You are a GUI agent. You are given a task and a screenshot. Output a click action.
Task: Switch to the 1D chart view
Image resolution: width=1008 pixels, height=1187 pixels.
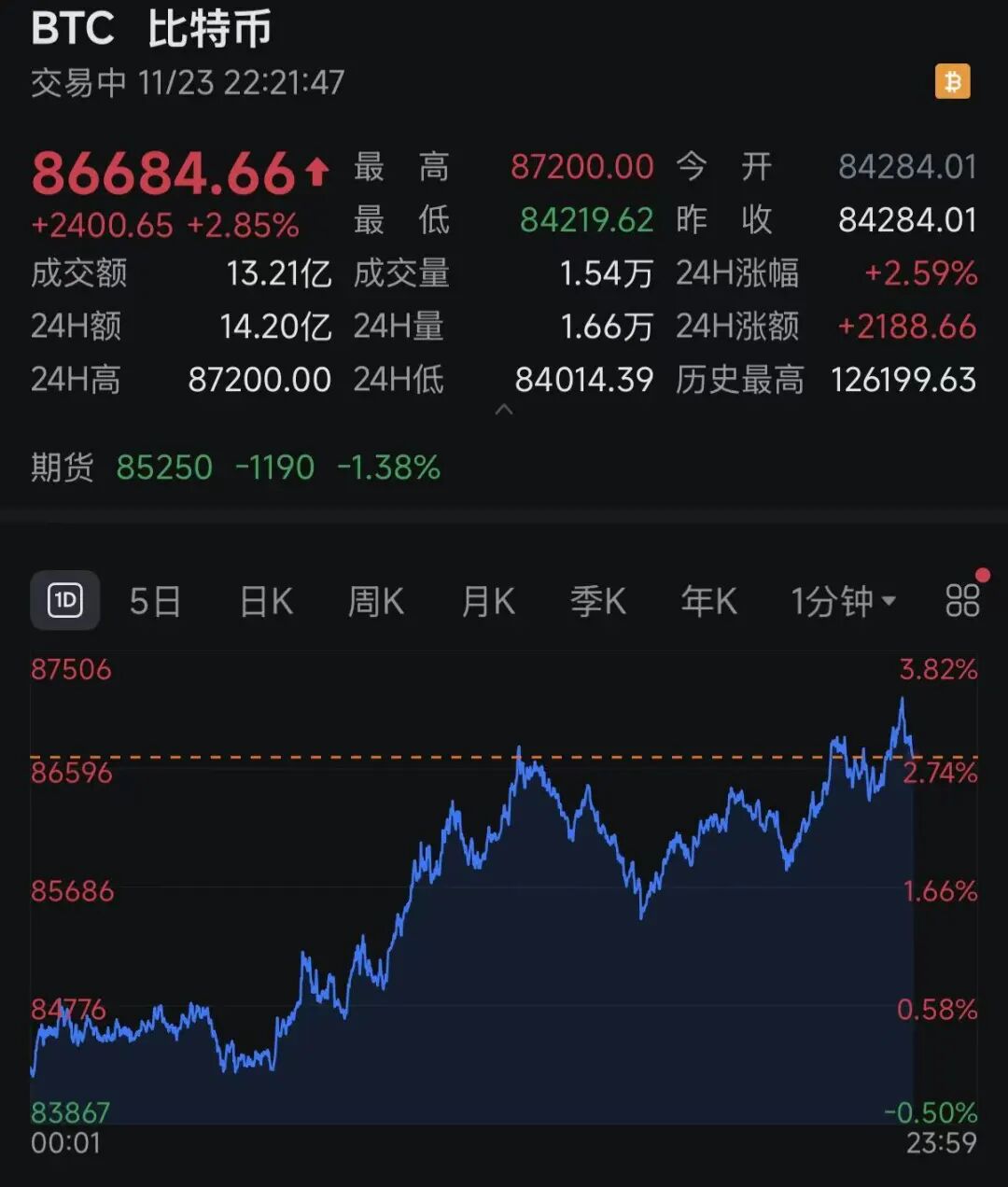65,600
